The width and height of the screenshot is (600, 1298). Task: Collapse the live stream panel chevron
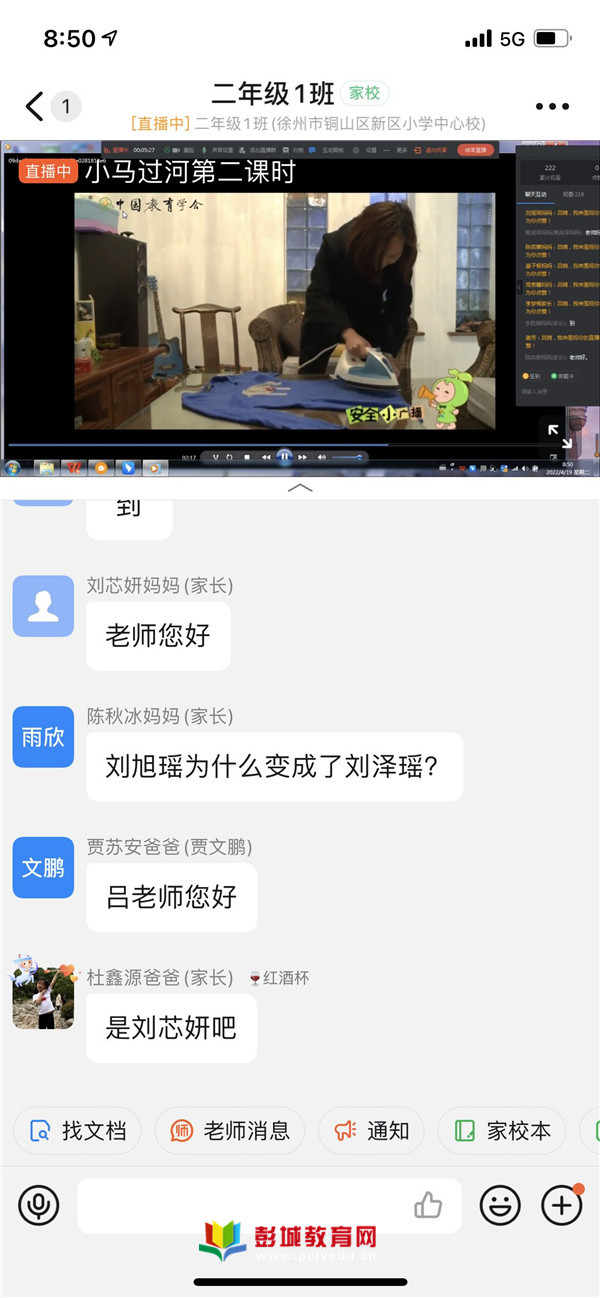tap(300, 488)
